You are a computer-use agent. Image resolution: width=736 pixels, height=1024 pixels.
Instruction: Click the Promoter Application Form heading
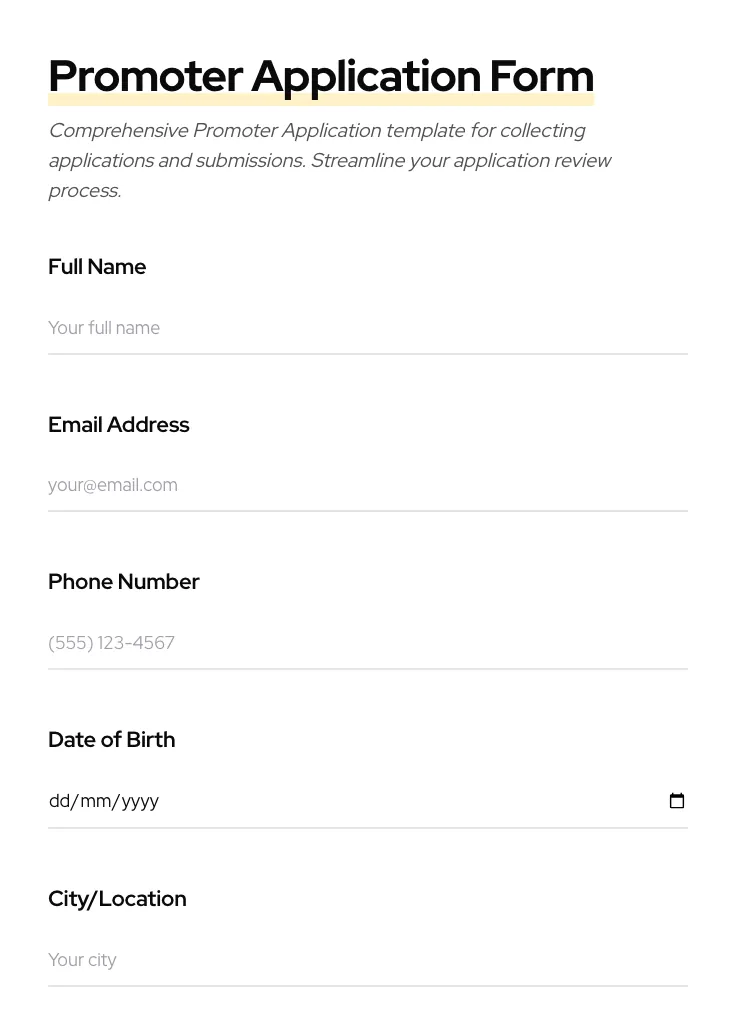(321, 75)
